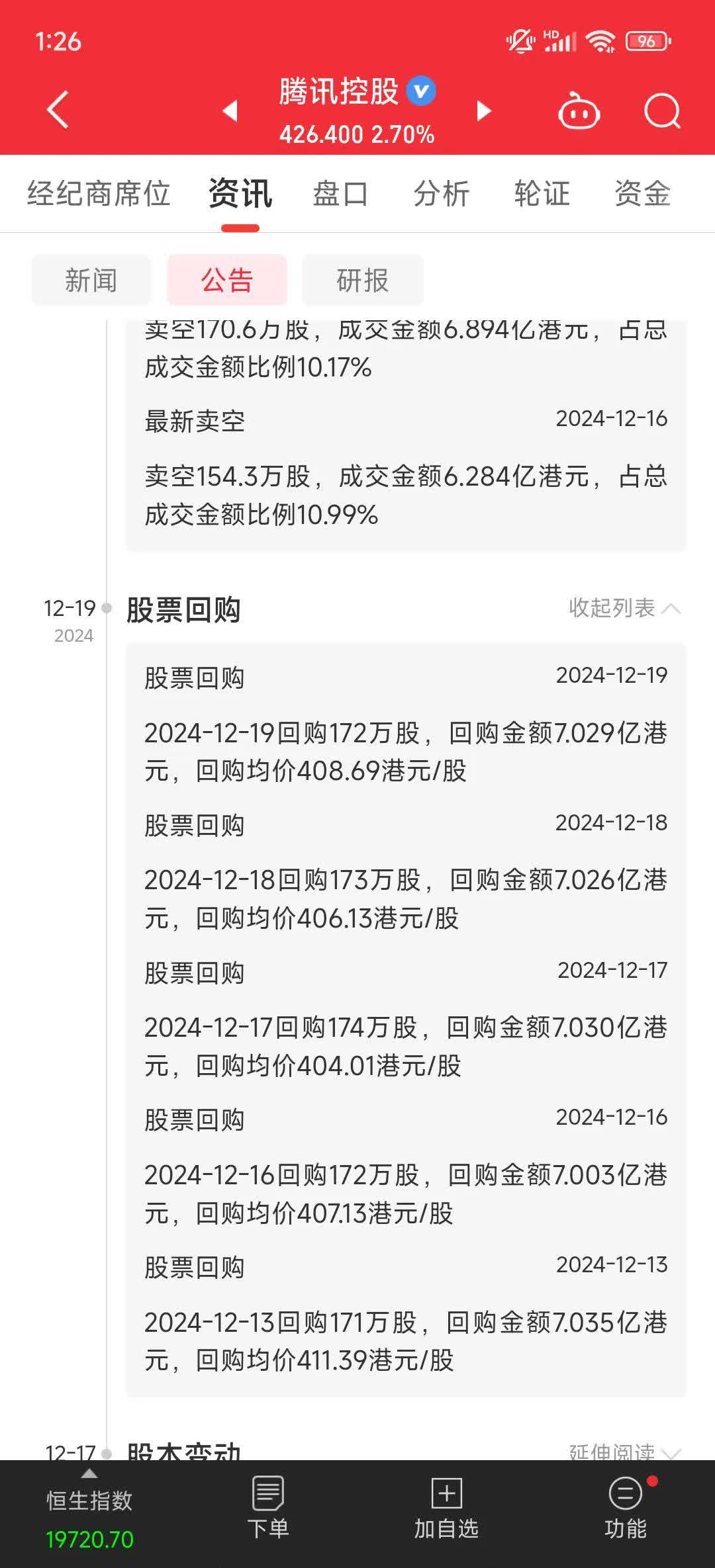Switch to the 资金 tab
Viewport: 715px width, 1568px height.
tap(641, 194)
